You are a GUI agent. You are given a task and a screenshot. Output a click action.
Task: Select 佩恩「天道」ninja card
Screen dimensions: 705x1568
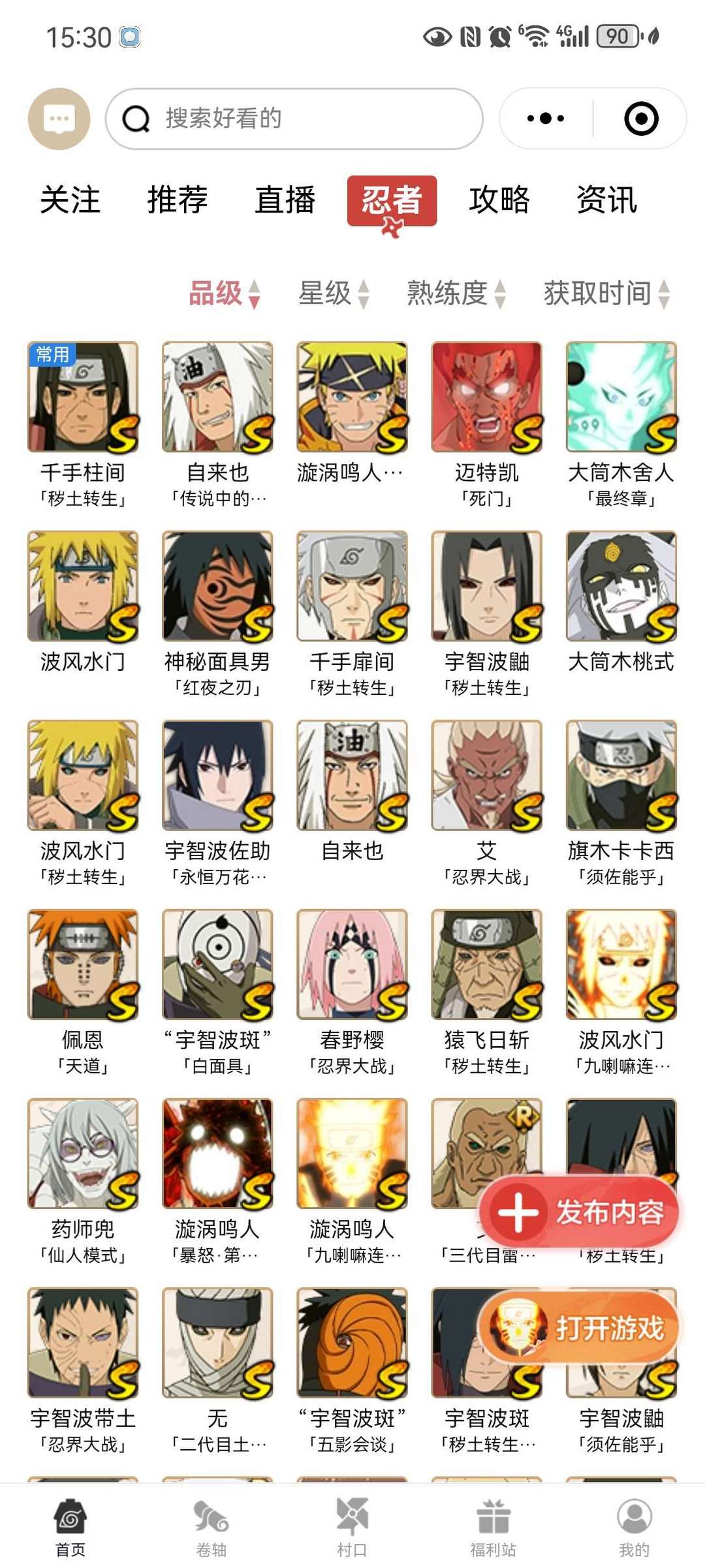[83, 993]
